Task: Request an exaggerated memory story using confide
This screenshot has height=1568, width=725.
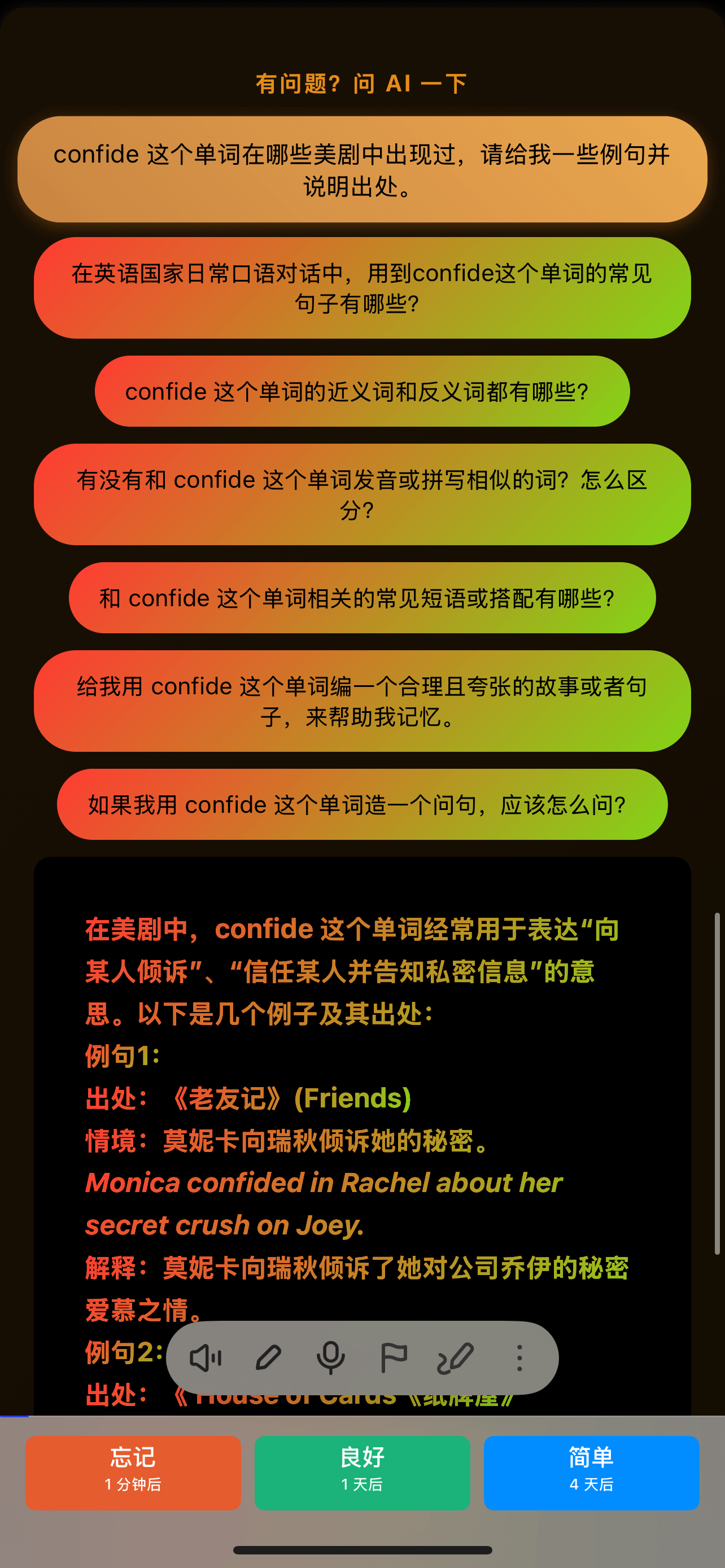Action: (x=362, y=700)
